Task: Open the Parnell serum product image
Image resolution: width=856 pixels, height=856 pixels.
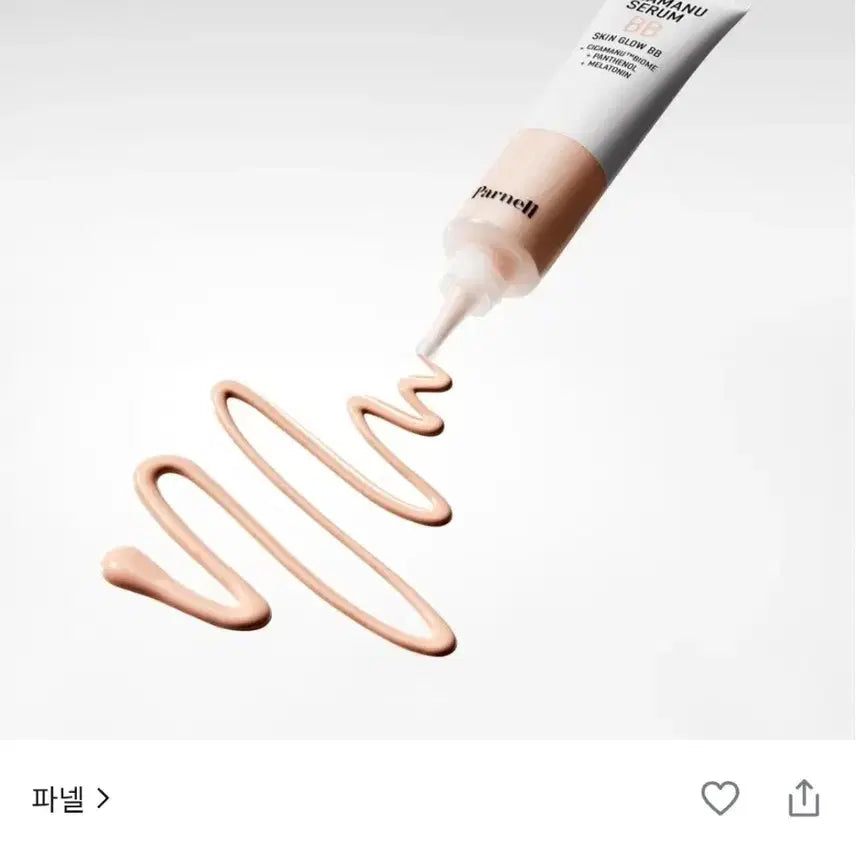Action: click(x=428, y=370)
